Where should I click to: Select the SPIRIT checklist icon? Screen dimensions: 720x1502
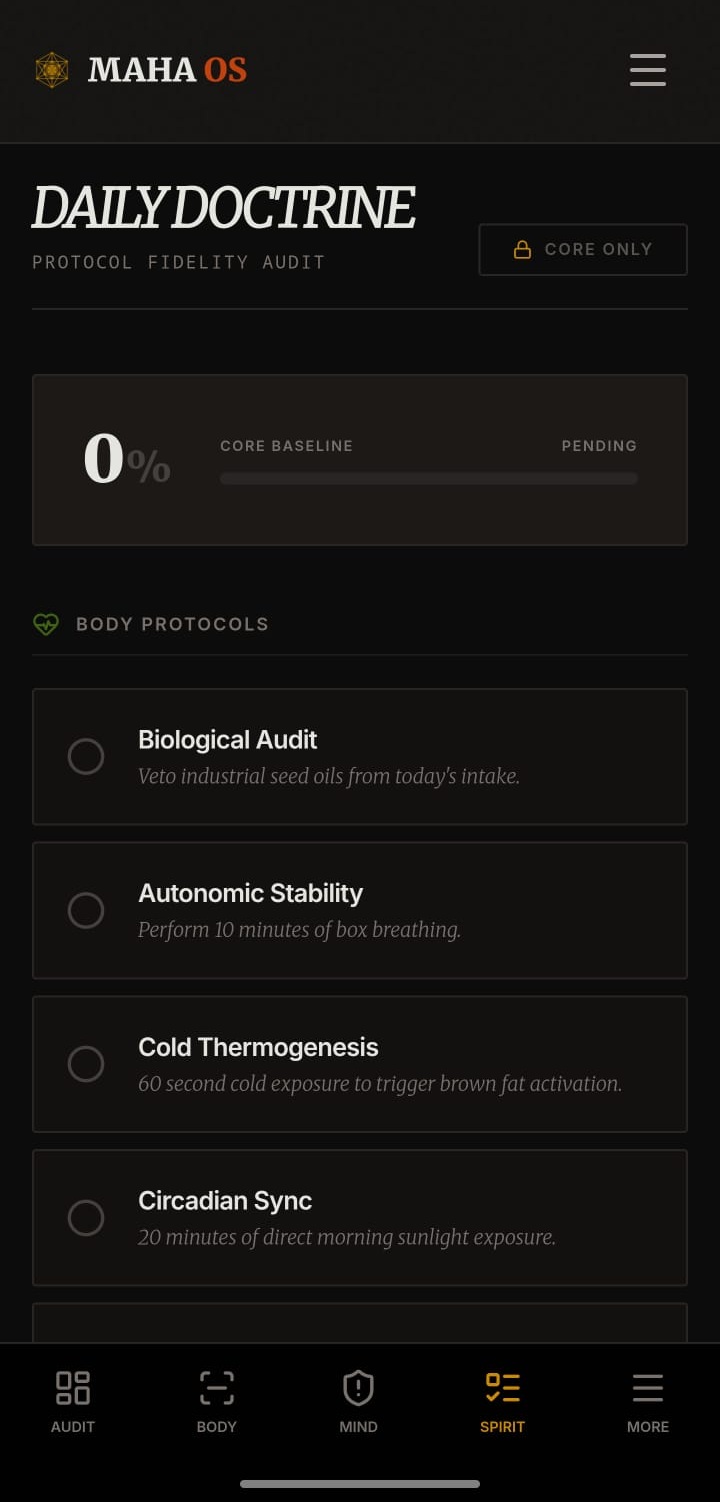(502, 1387)
